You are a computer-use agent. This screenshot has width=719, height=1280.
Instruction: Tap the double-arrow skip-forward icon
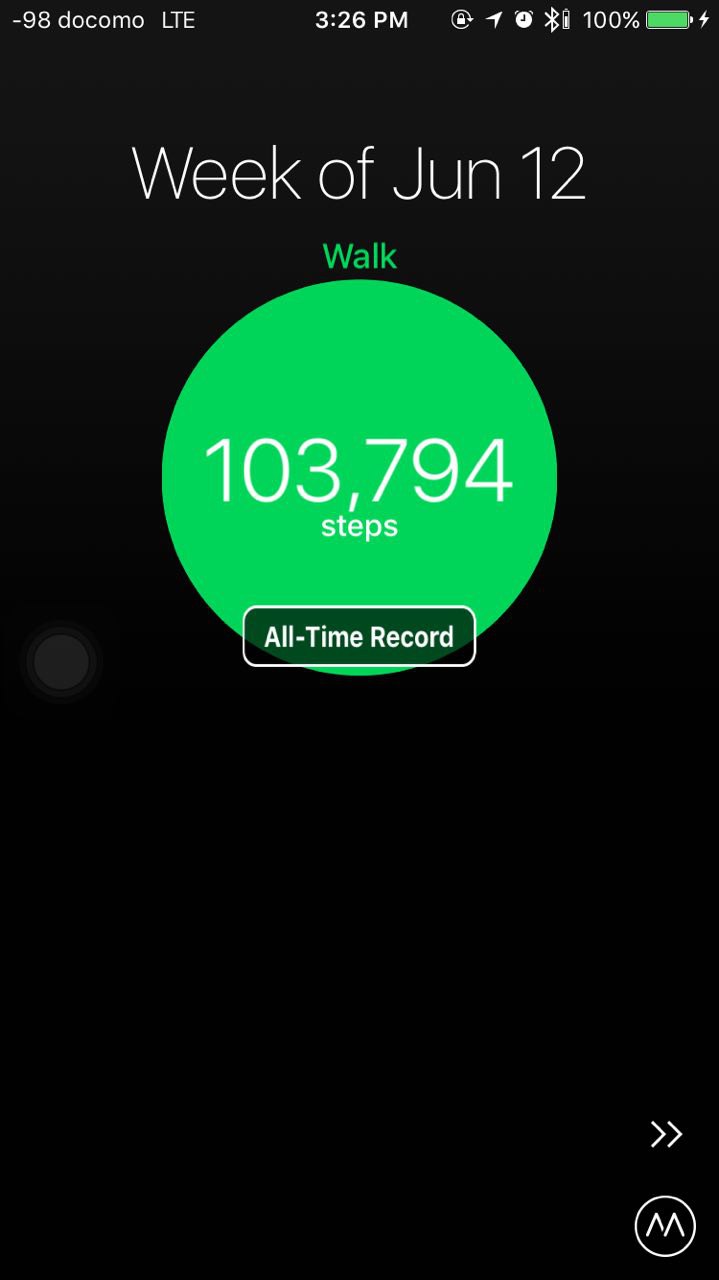pos(666,1134)
